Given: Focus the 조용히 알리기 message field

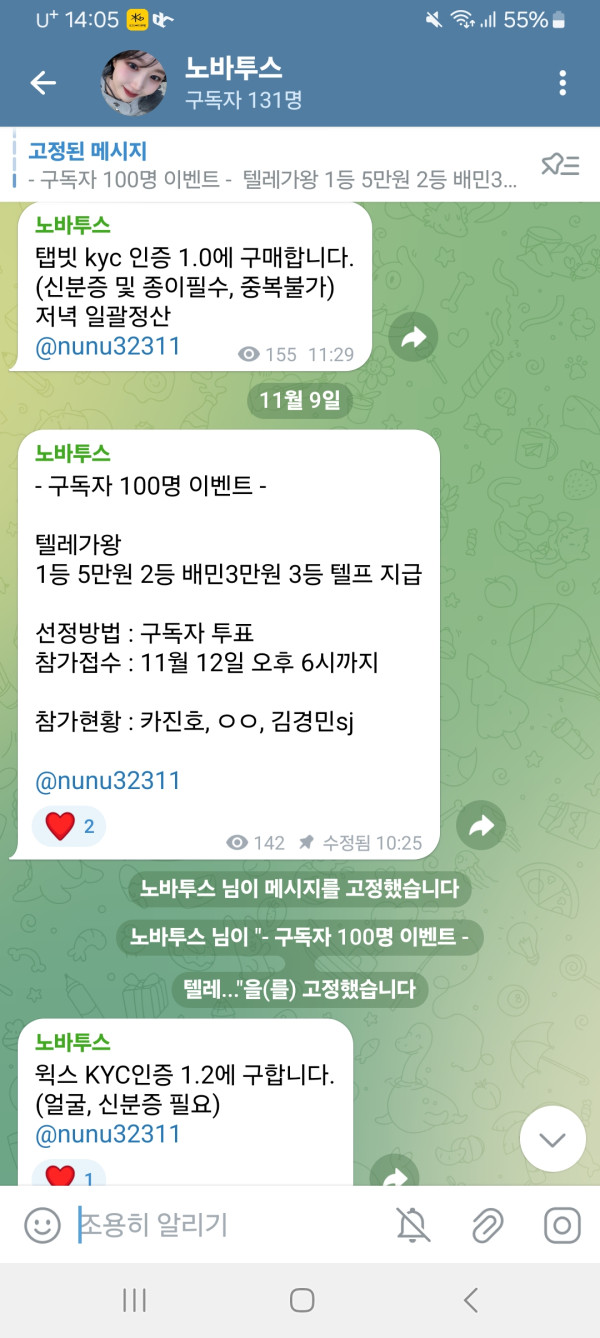Looking at the screenshot, I should pyautogui.click(x=220, y=1224).
